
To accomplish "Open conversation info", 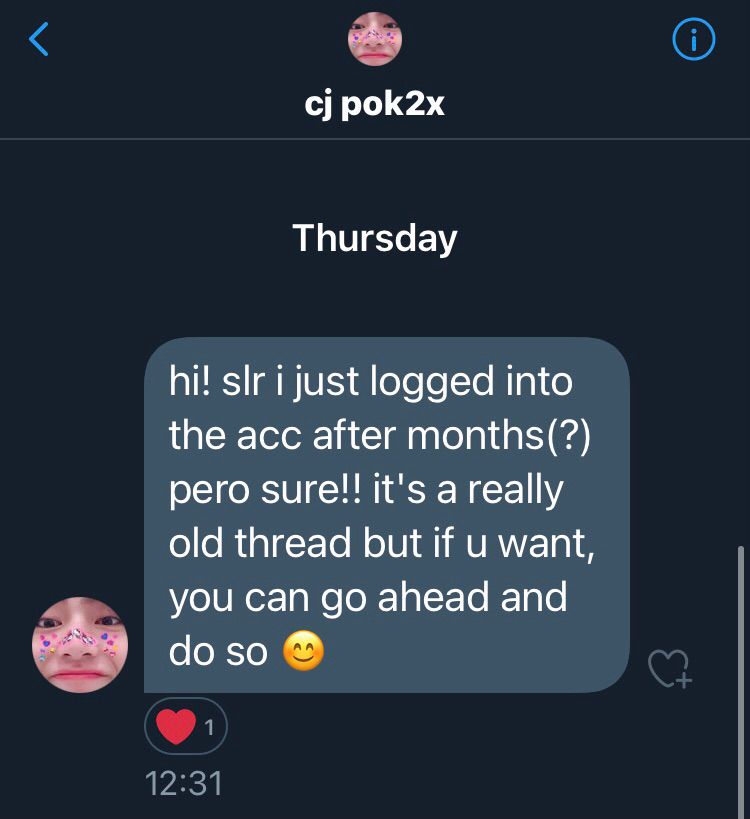I will click(x=693, y=40).
